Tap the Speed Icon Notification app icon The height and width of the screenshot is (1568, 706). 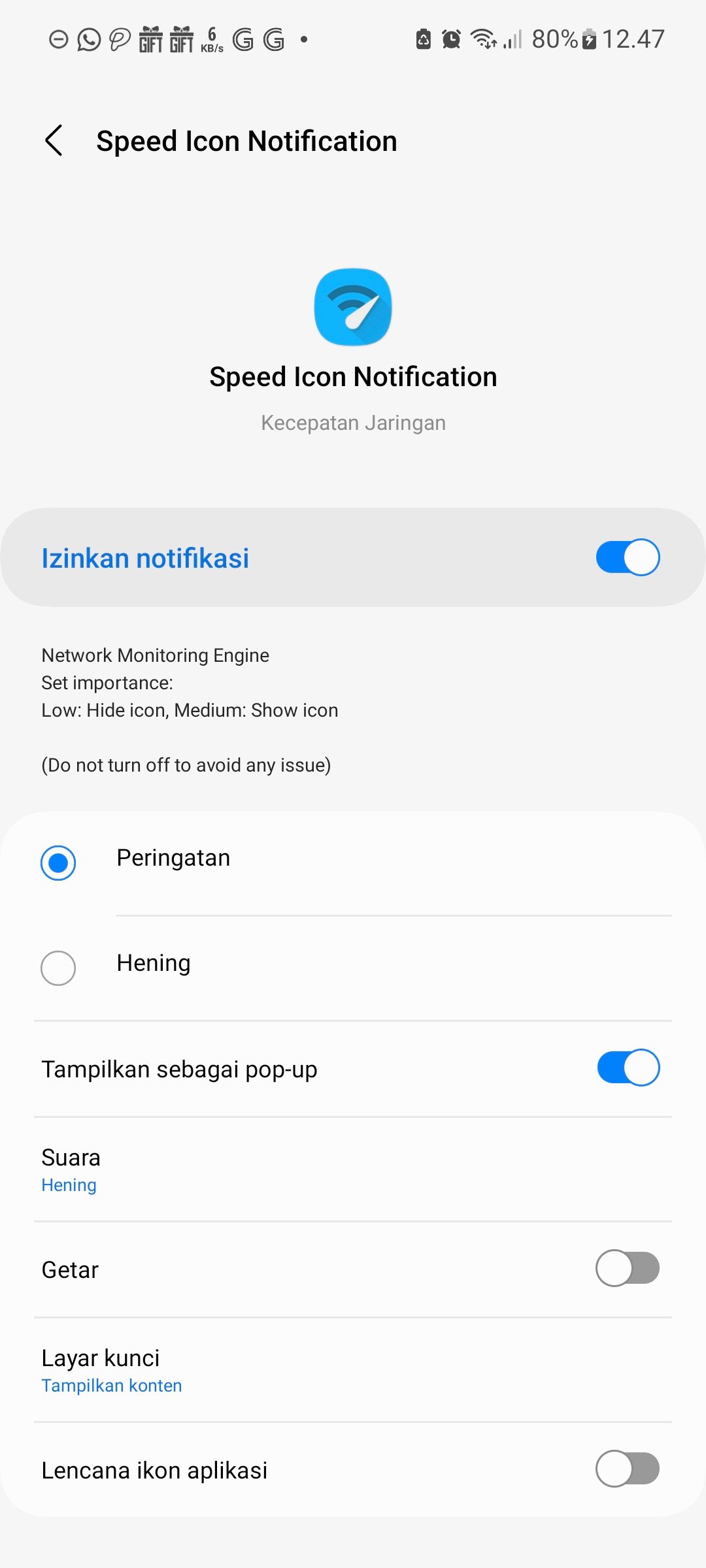[353, 307]
